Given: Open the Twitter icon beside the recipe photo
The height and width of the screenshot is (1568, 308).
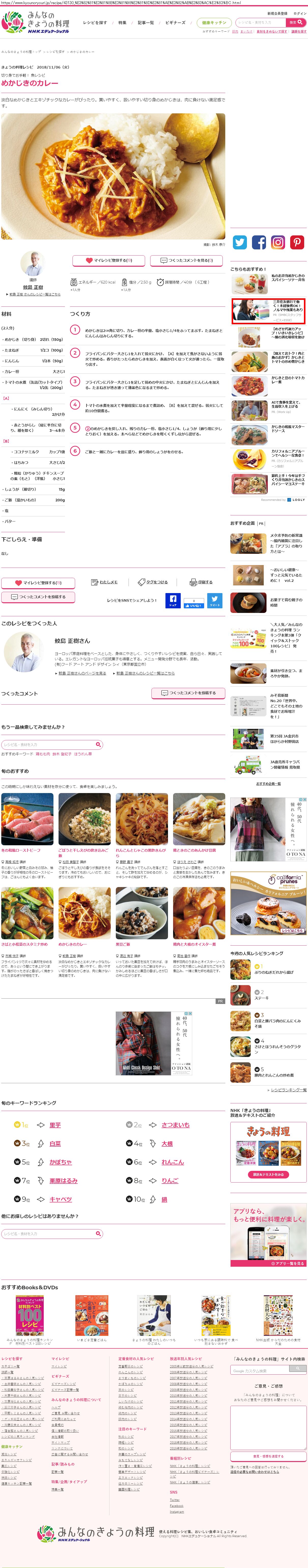Looking at the screenshot, I should (x=240, y=242).
